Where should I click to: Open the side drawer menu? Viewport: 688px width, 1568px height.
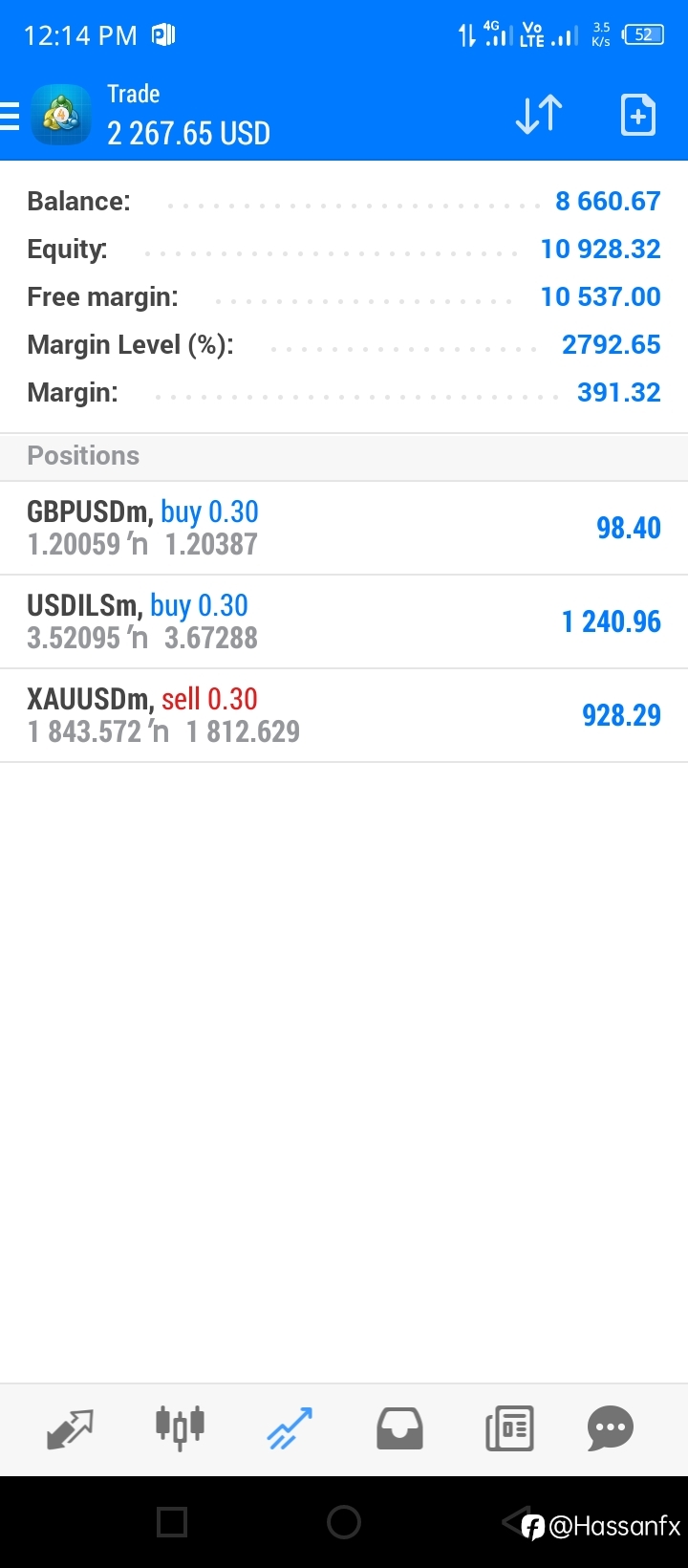click(x=9, y=116)
